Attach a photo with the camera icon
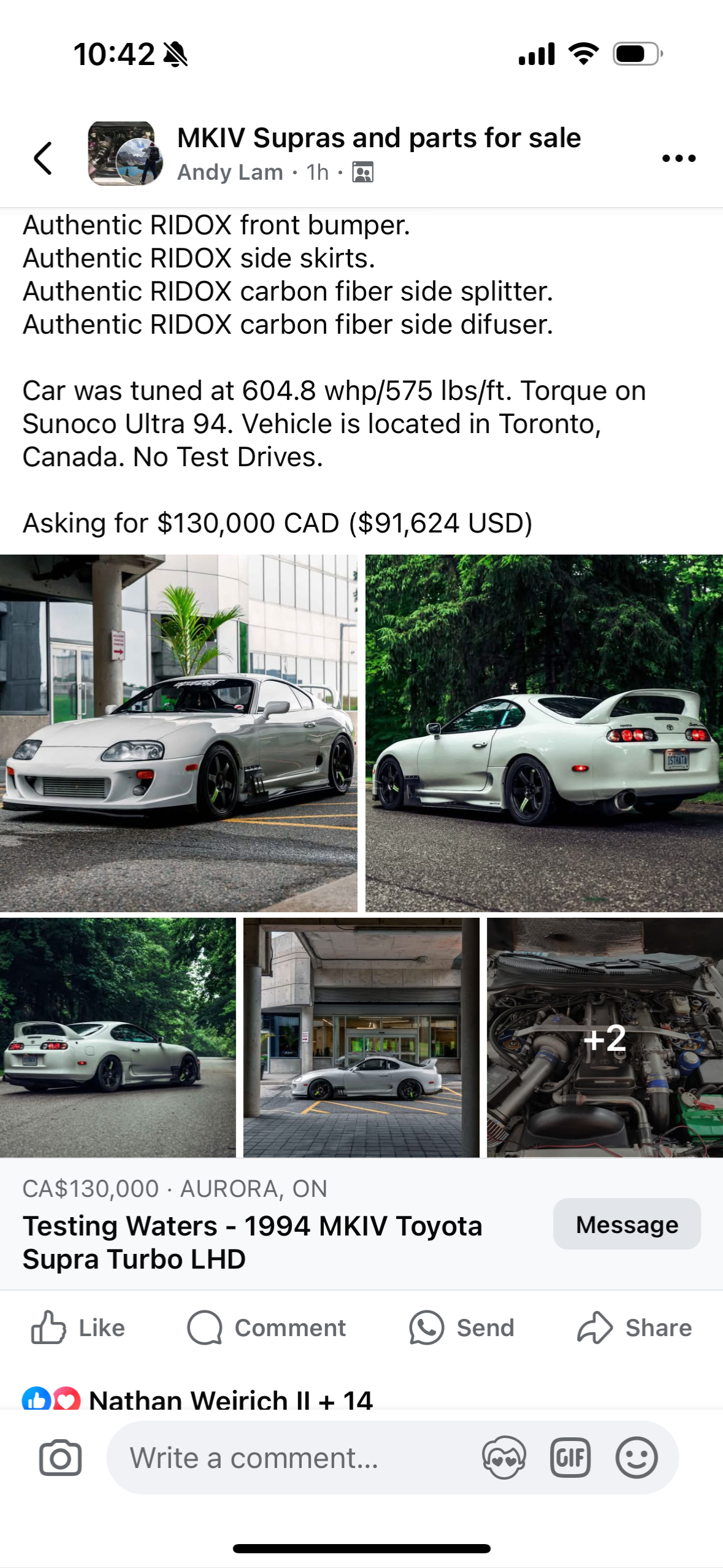723x1568 pixels. pos(60,1458)
